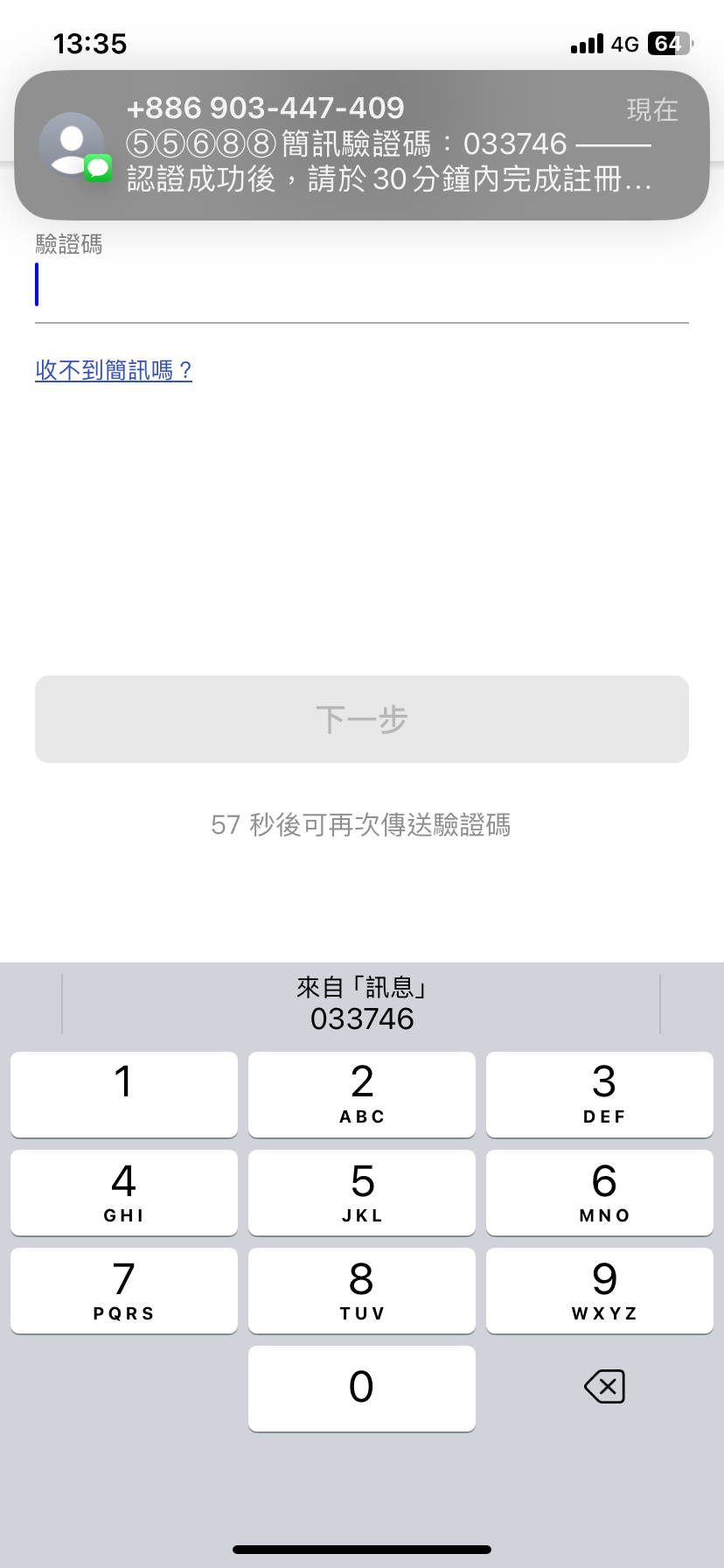Tap the 5 key
Image resolution: width=724 pixels, height=1568 pixels.
(x=362, y=1192)
